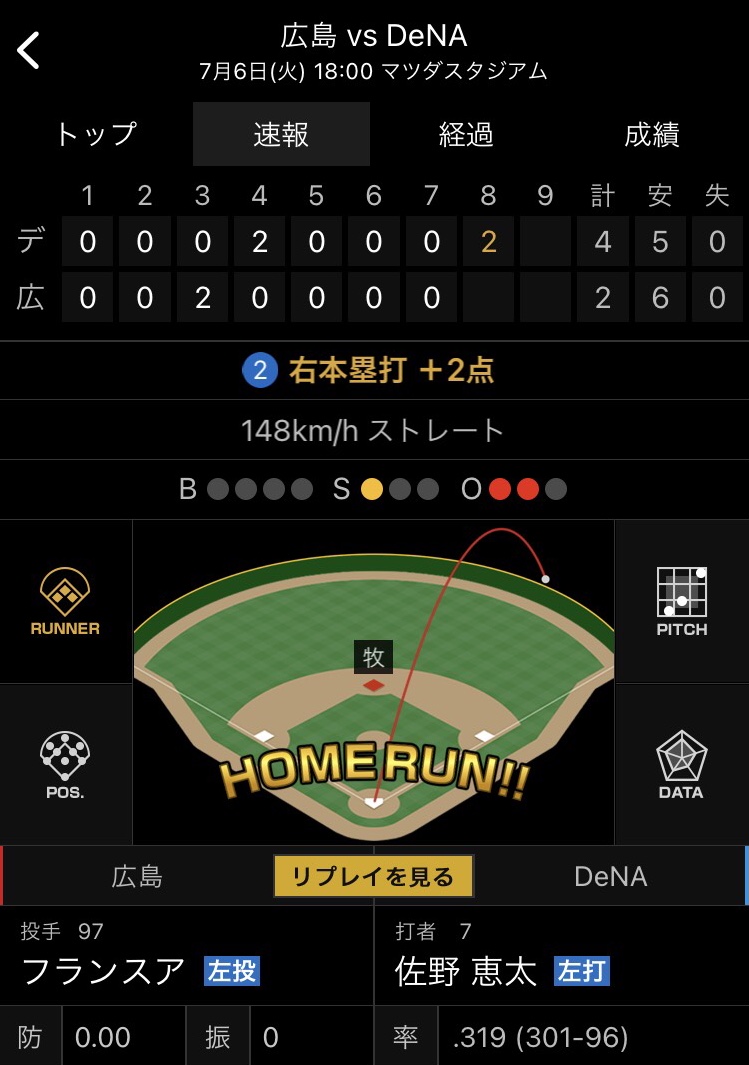Select the 広島 team tab

[x=137, y=876]
